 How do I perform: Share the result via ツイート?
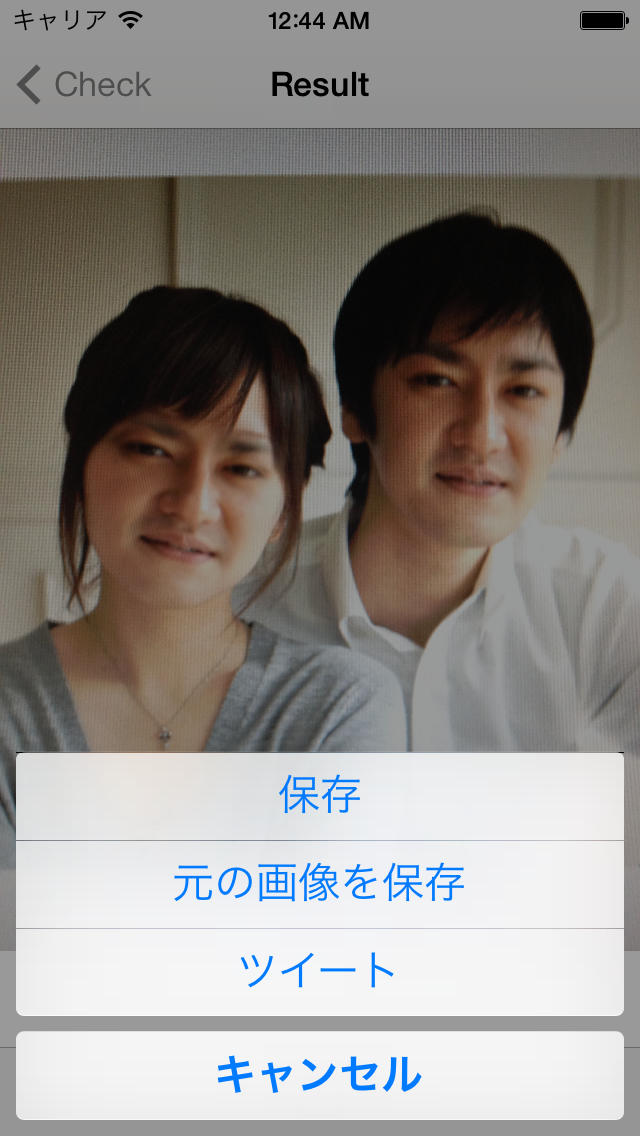[x=320, y=971]
